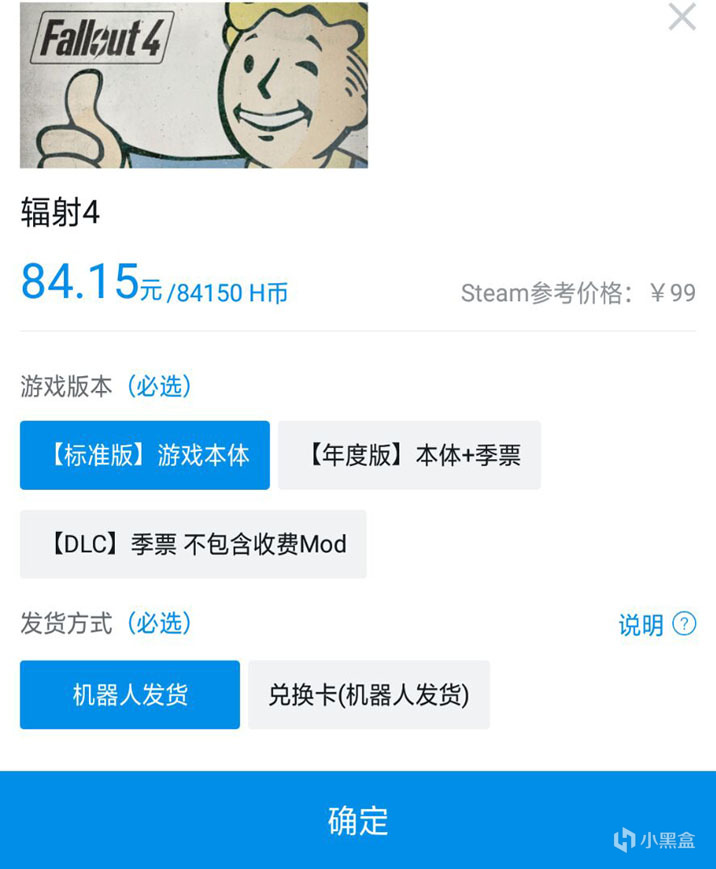
Task: Open the 说明 help link
Action: point(656,625)
